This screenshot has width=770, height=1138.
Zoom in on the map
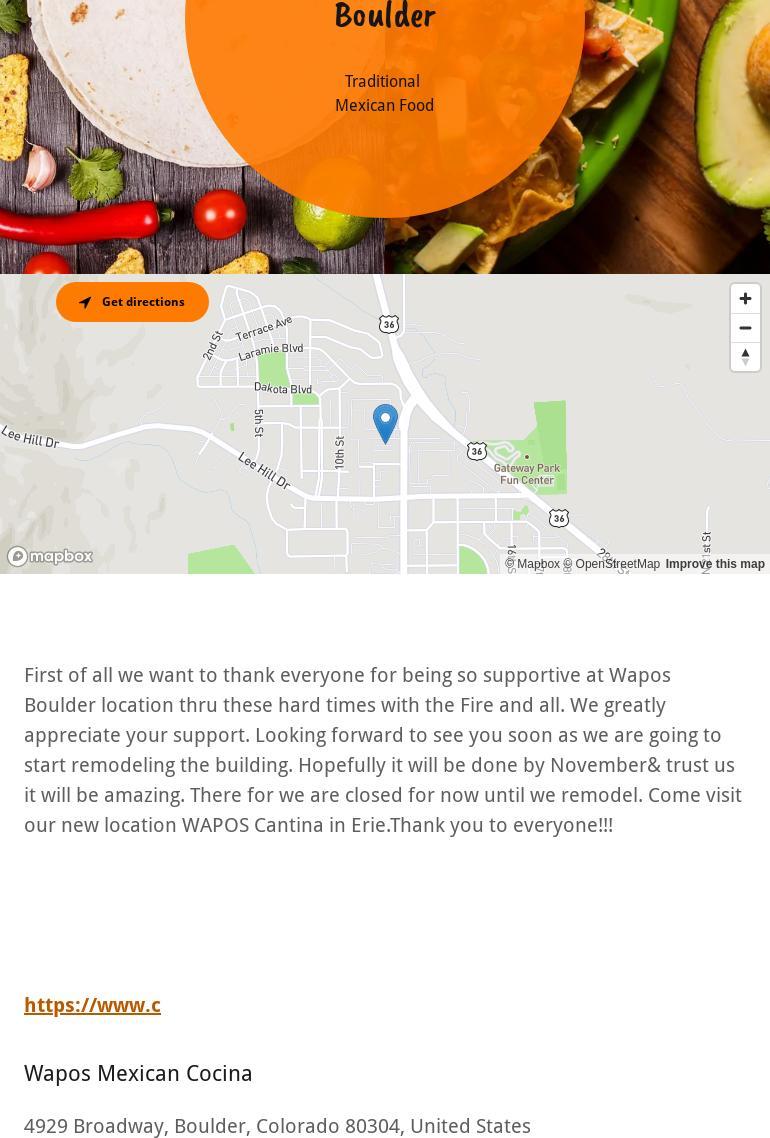pos(745,299)
